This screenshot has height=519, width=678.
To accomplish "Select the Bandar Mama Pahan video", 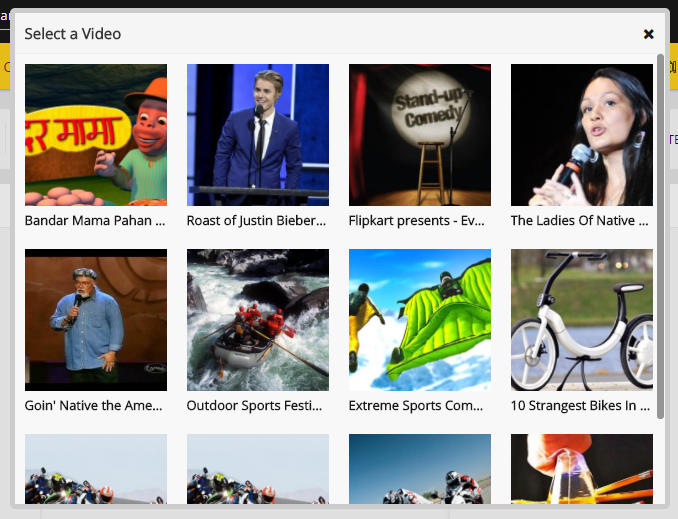I will 96,135.
